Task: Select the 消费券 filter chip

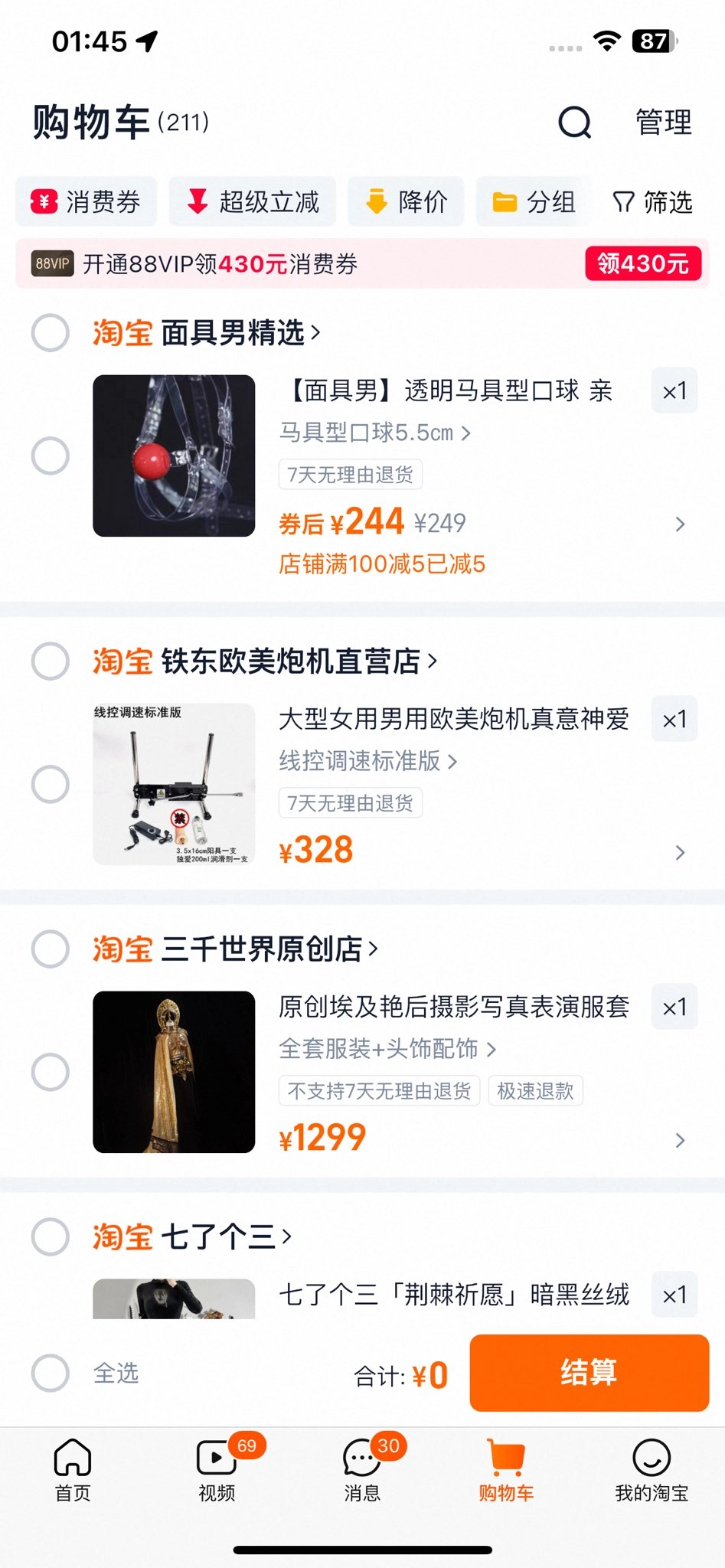Action: (x=86, y=202)
